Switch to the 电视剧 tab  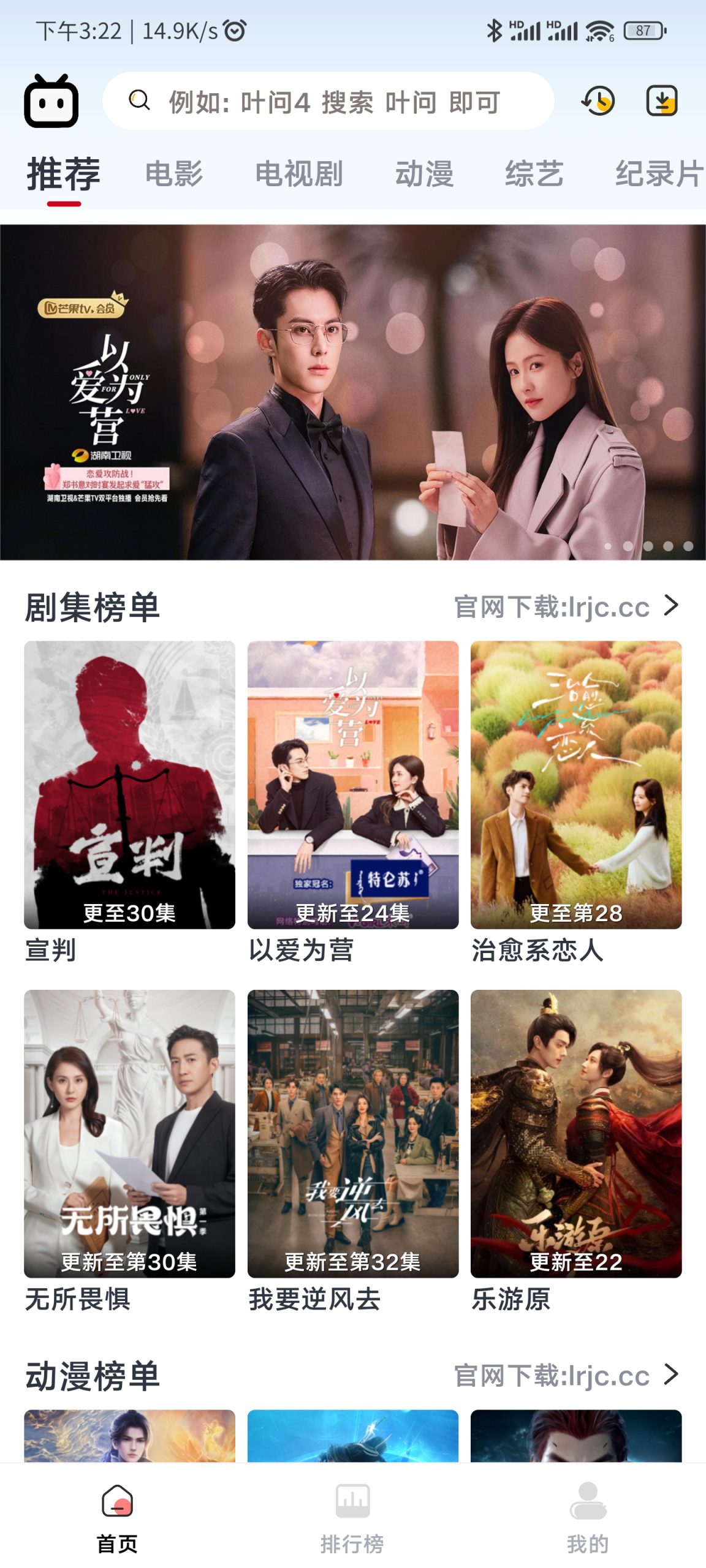298,174
